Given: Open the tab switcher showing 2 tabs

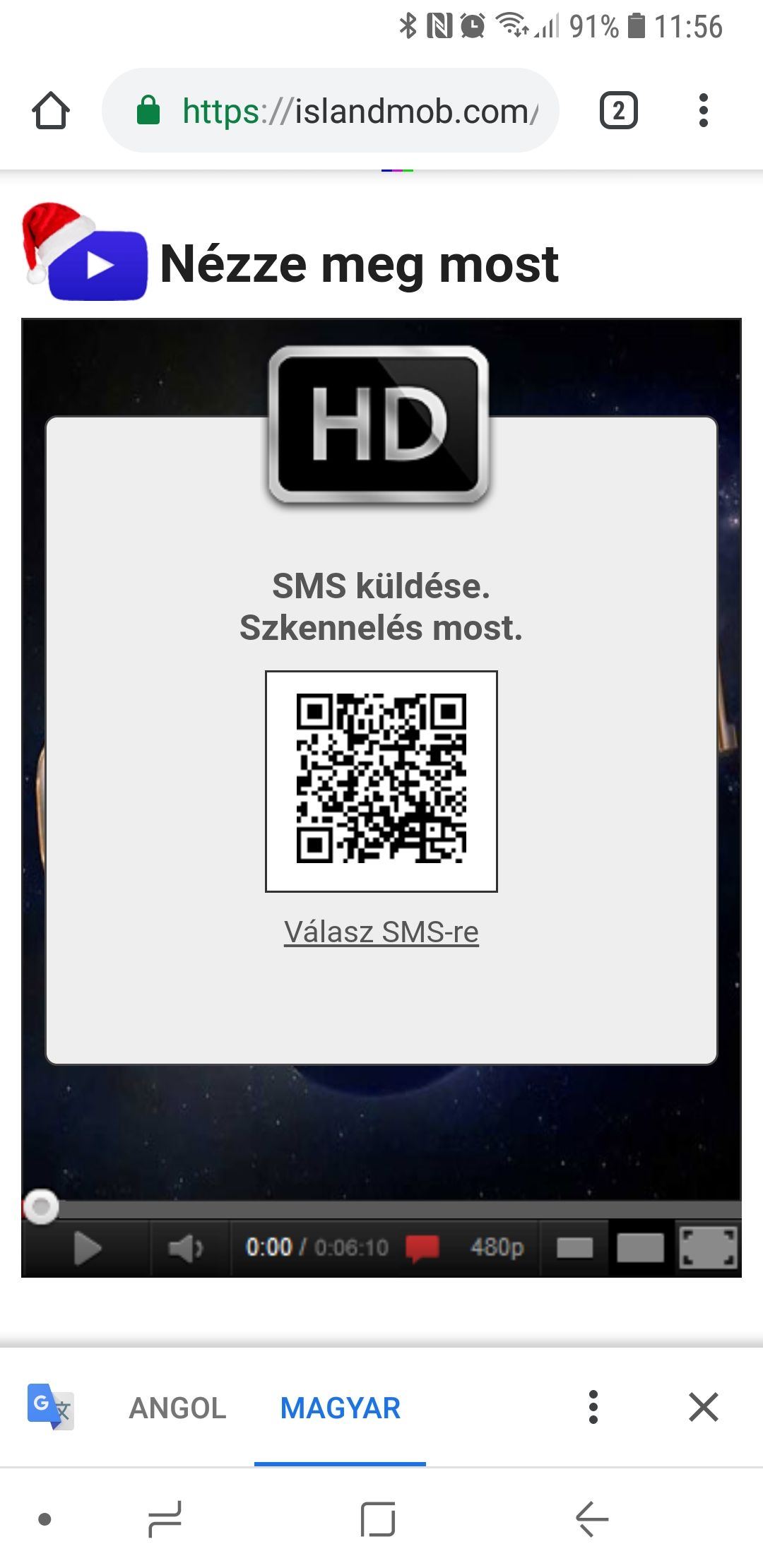Looking at the screenshot, I should [x=618, y=111].
